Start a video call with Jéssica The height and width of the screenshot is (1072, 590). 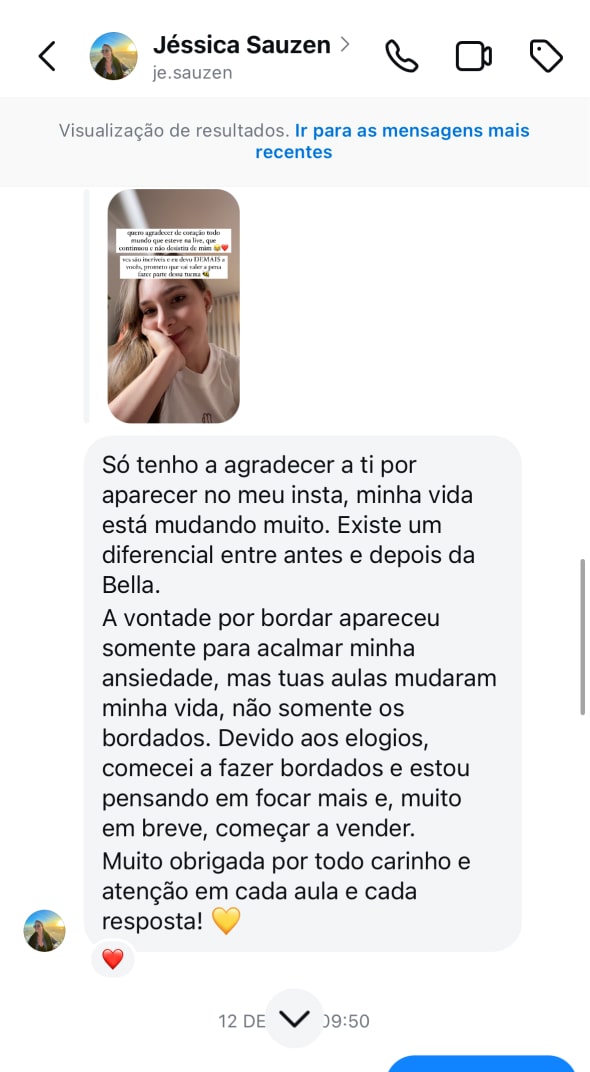(x=474, y=56)
